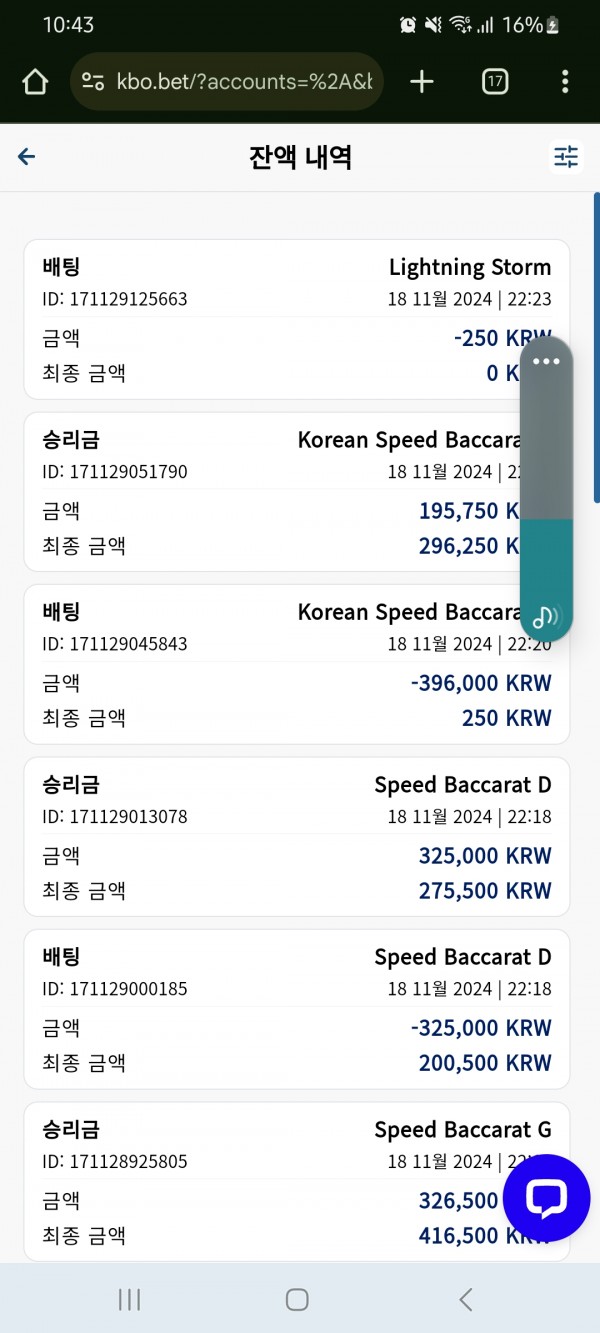Viewport: 600px width, 1333px height.
Task: Open the tab switcher showing 17 tabs
Action: 495,82
